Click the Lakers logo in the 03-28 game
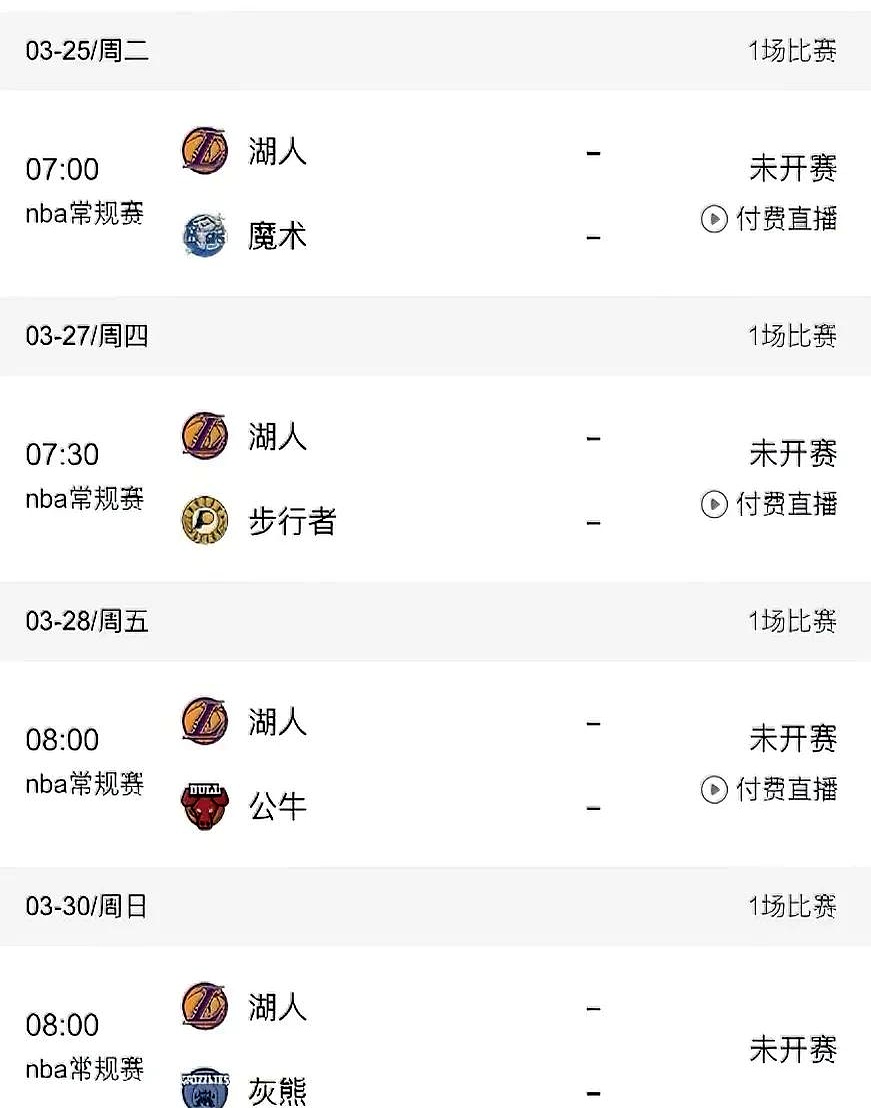The width and height of the screenshot is (871, 1108). pyautogui.click(x=204, y=721)
